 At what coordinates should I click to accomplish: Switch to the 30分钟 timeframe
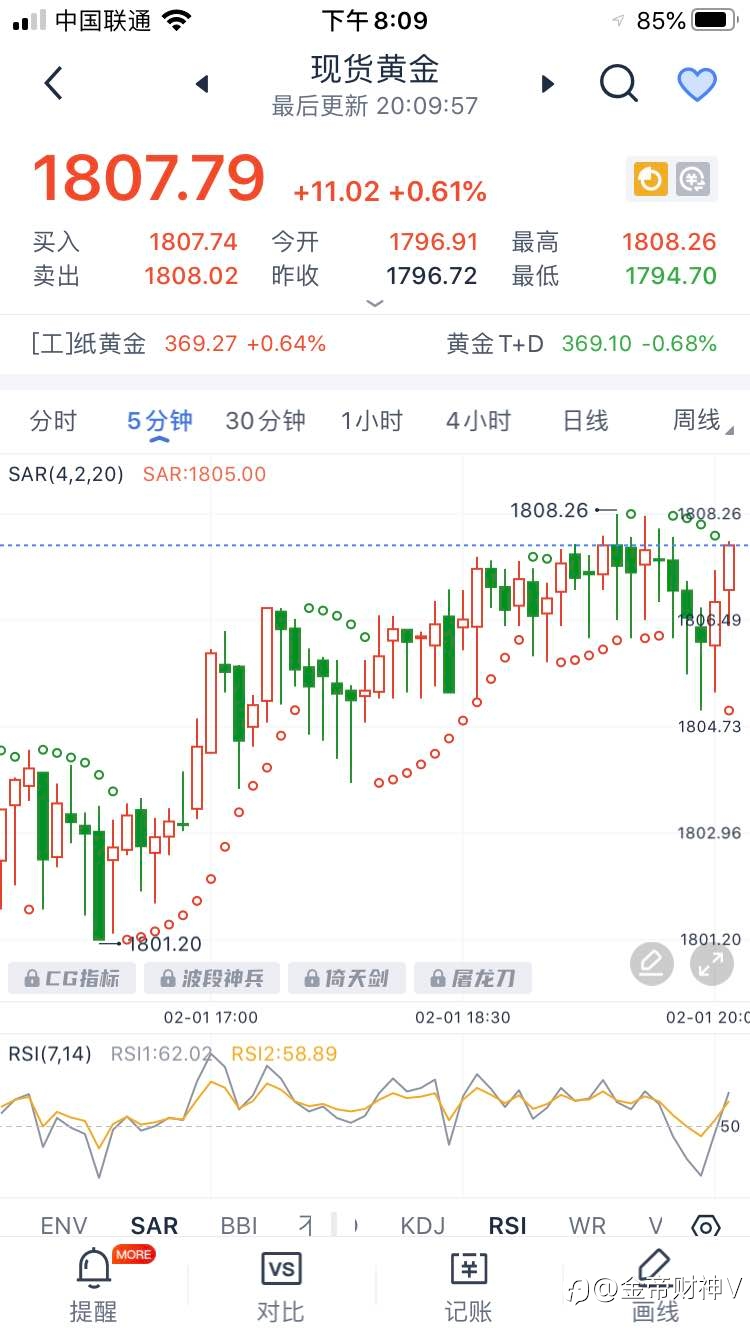[x=265, y=421]
